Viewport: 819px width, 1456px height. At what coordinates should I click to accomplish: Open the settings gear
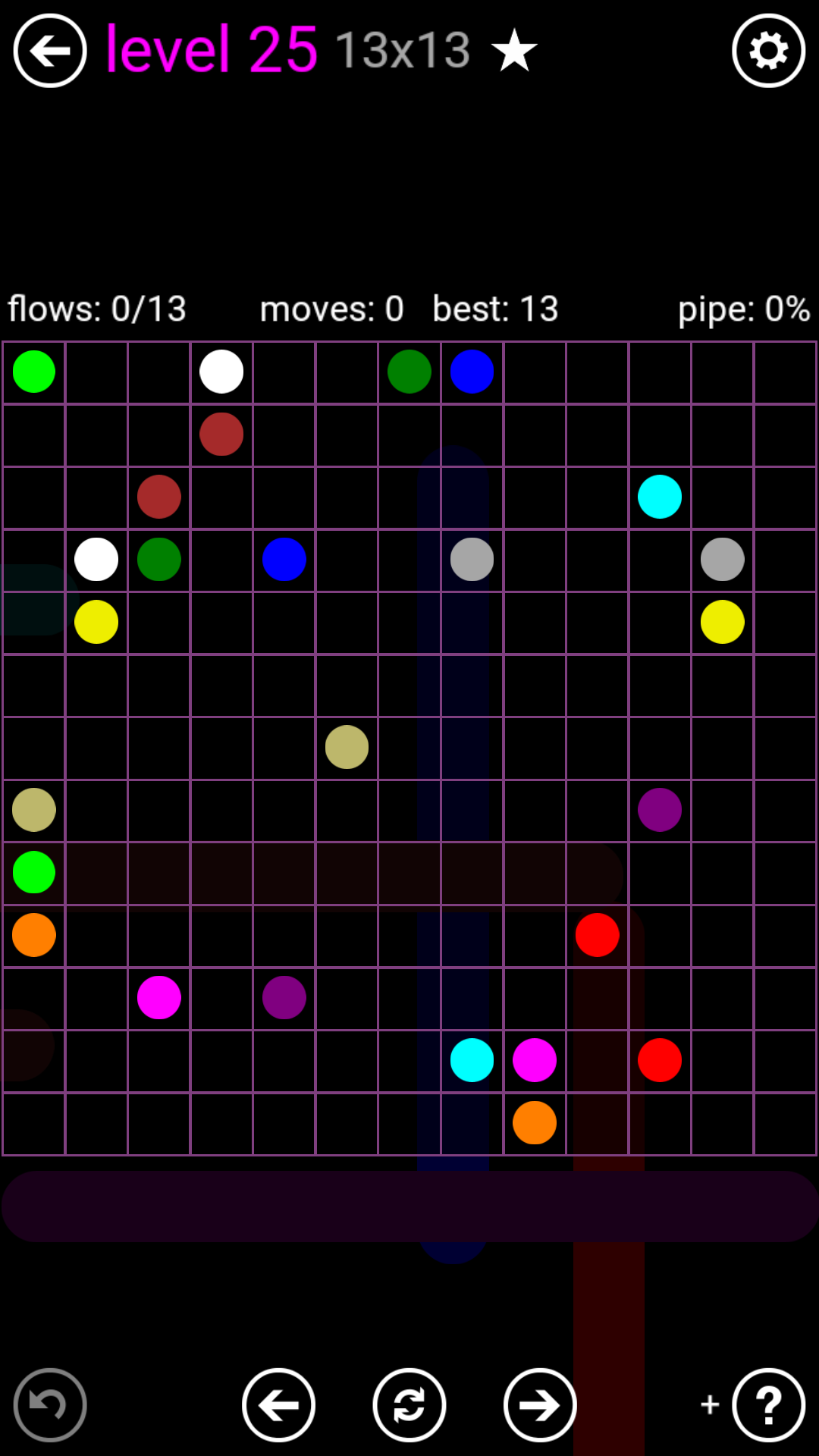click(x=768, y=51)
